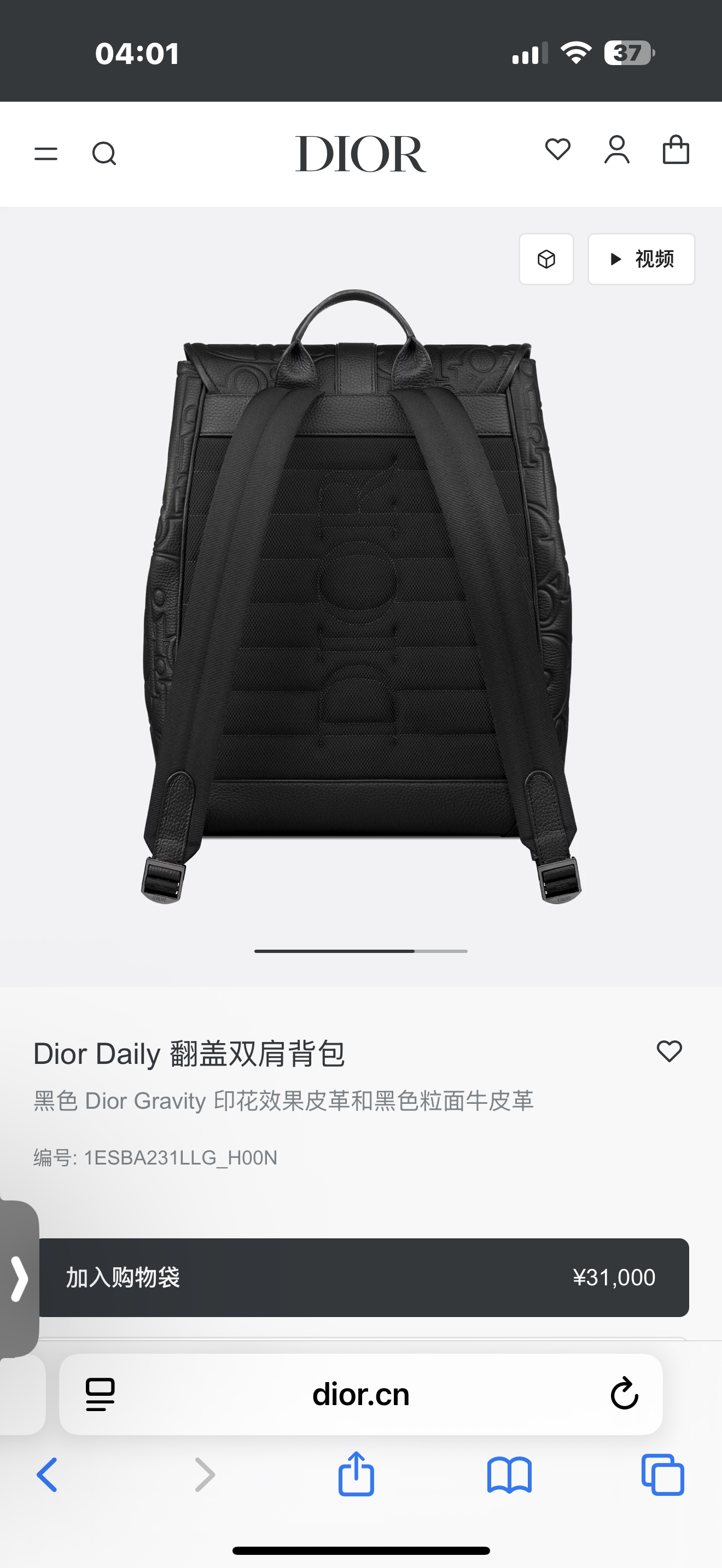Focus the dior.cn address bar
This screenshot has height=1568, width=722.
360,1394
